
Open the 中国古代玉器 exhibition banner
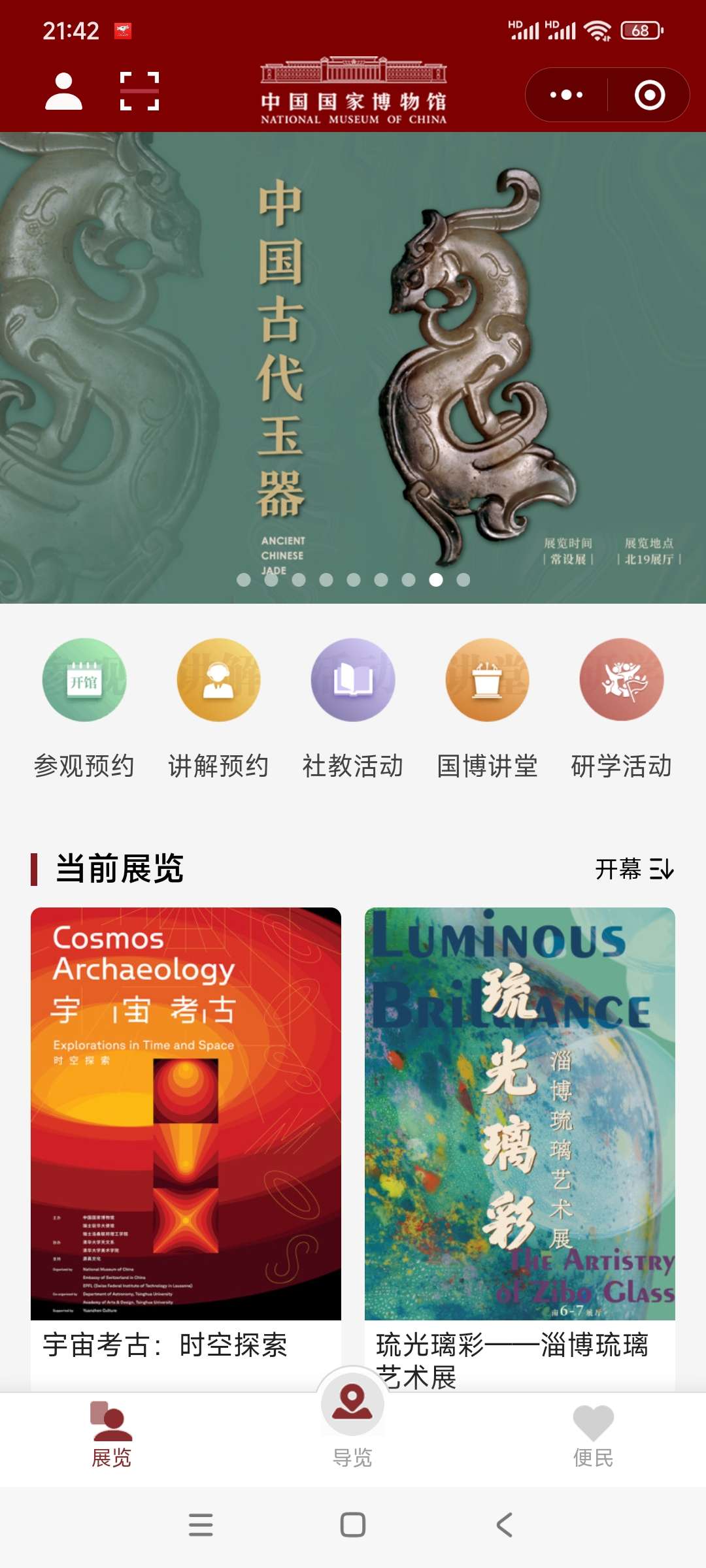coord(353,366)
